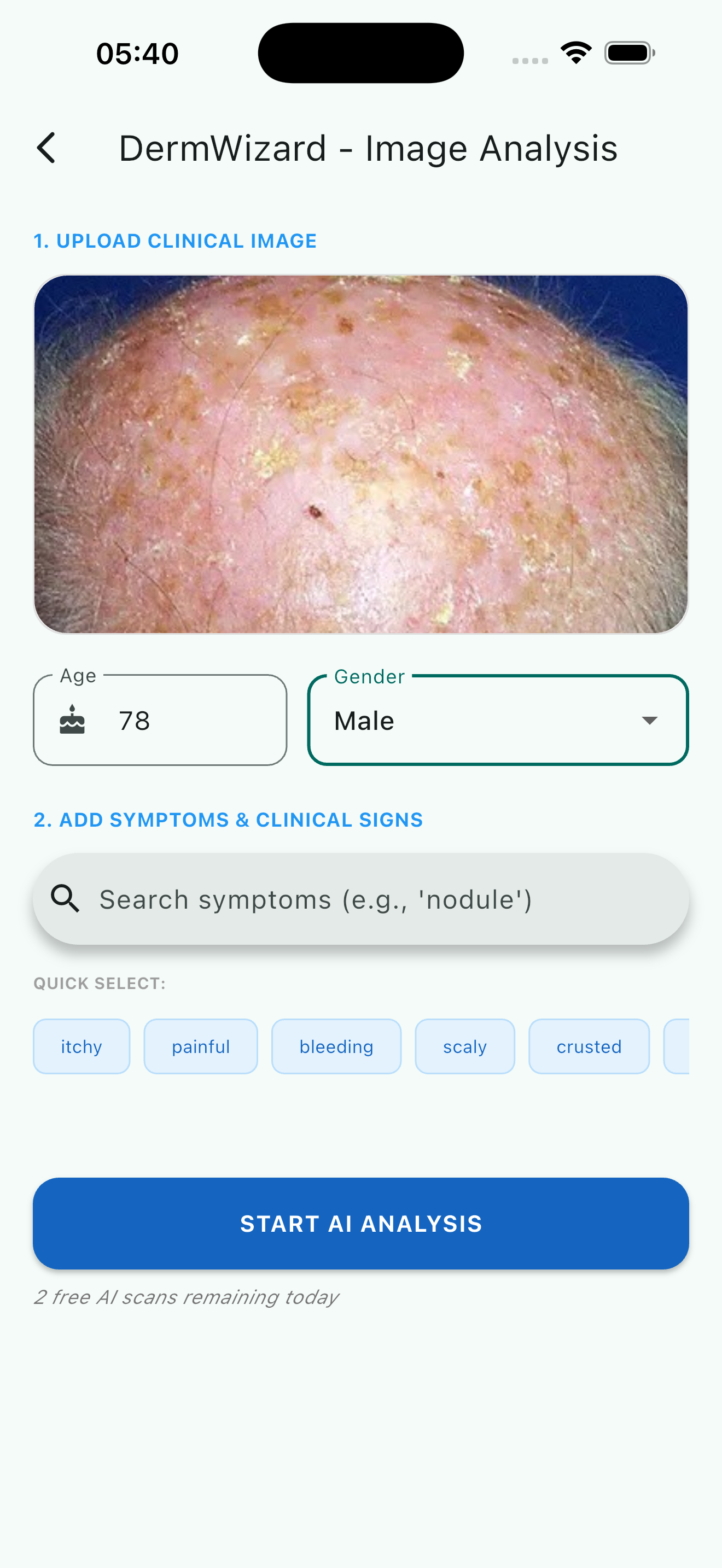Viewport: 722px width, 1568px height.
Task: Click the magnifying glass search icon
Action: [65, 899]
